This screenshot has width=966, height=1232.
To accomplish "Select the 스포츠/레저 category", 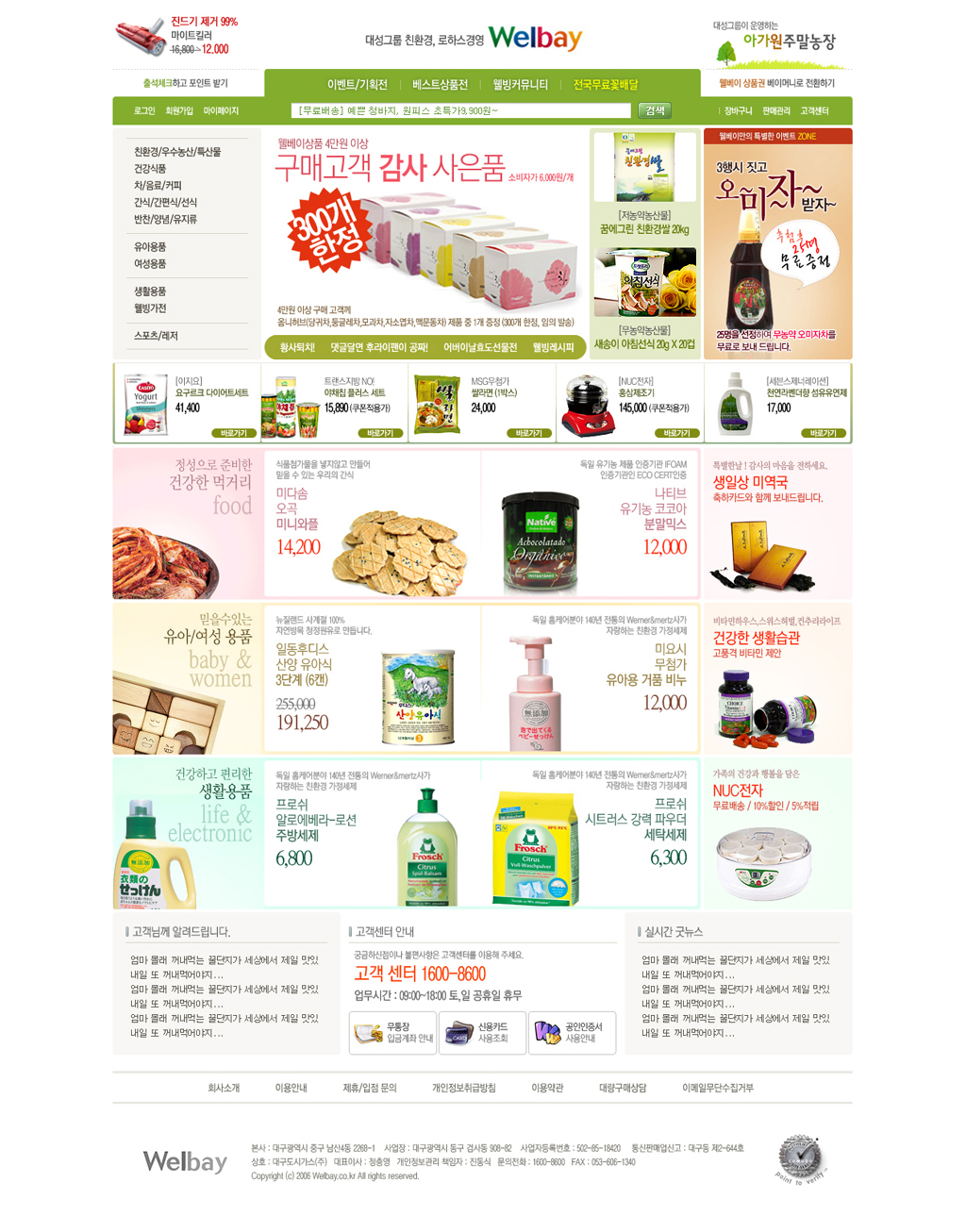I will click(x=156, y=336).
